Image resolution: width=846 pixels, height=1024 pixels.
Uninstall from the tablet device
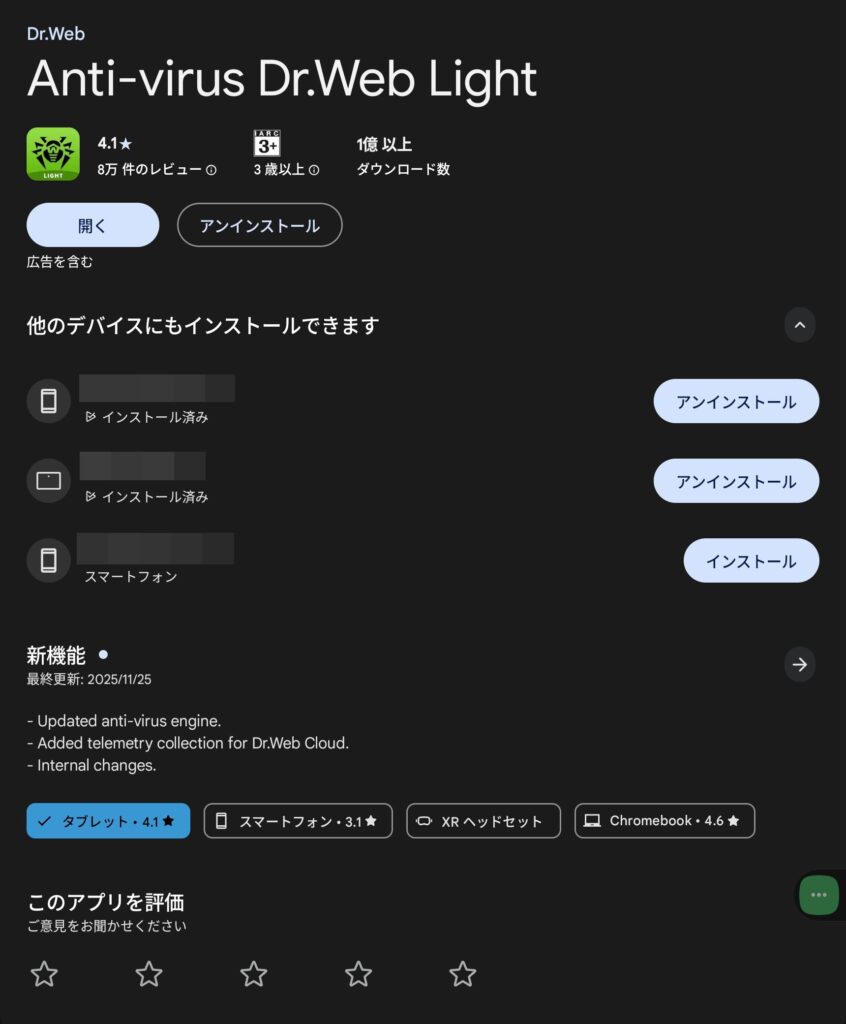pos(736,481)
